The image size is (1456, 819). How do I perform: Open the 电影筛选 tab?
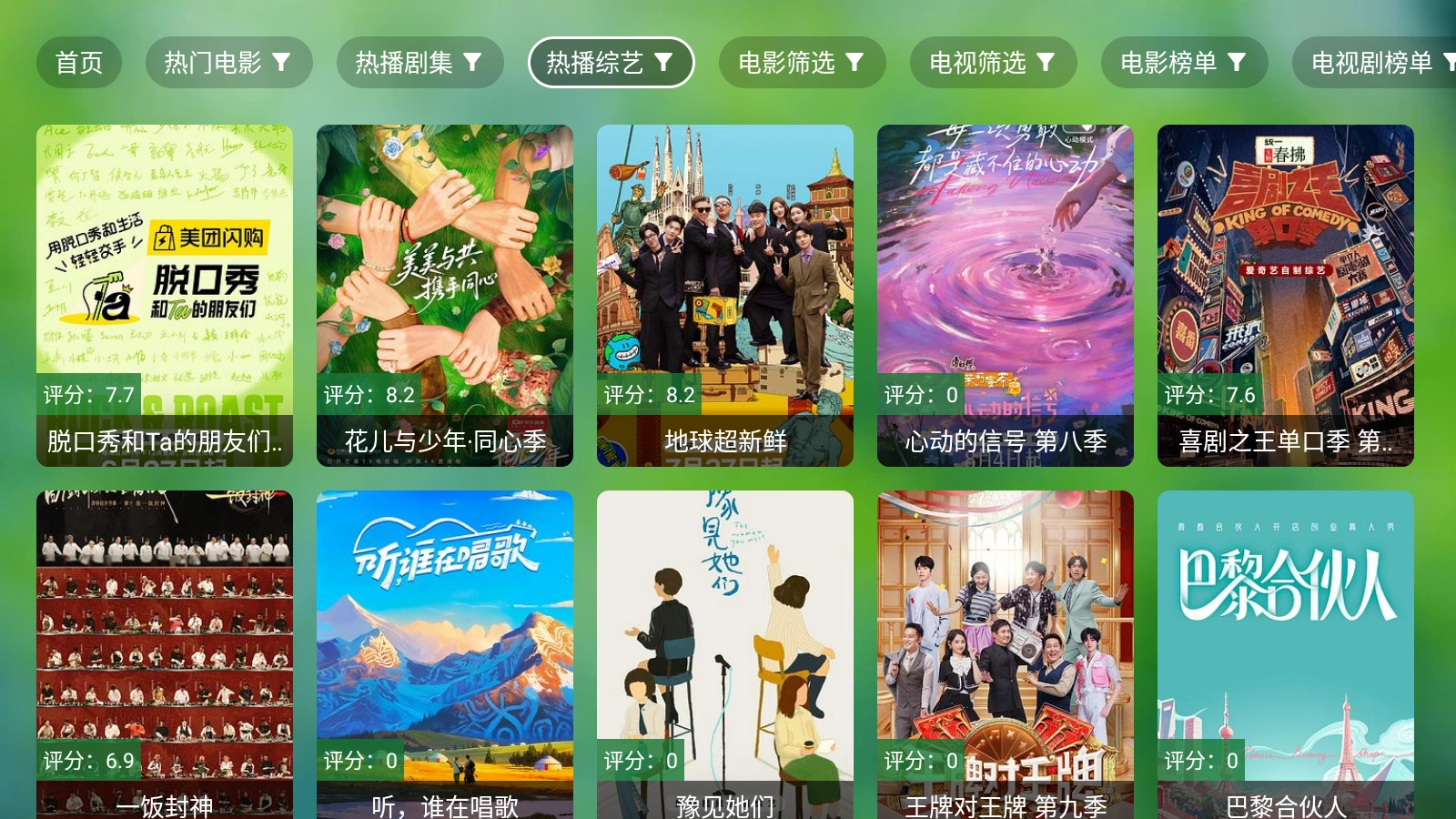(x=802, y=63)
